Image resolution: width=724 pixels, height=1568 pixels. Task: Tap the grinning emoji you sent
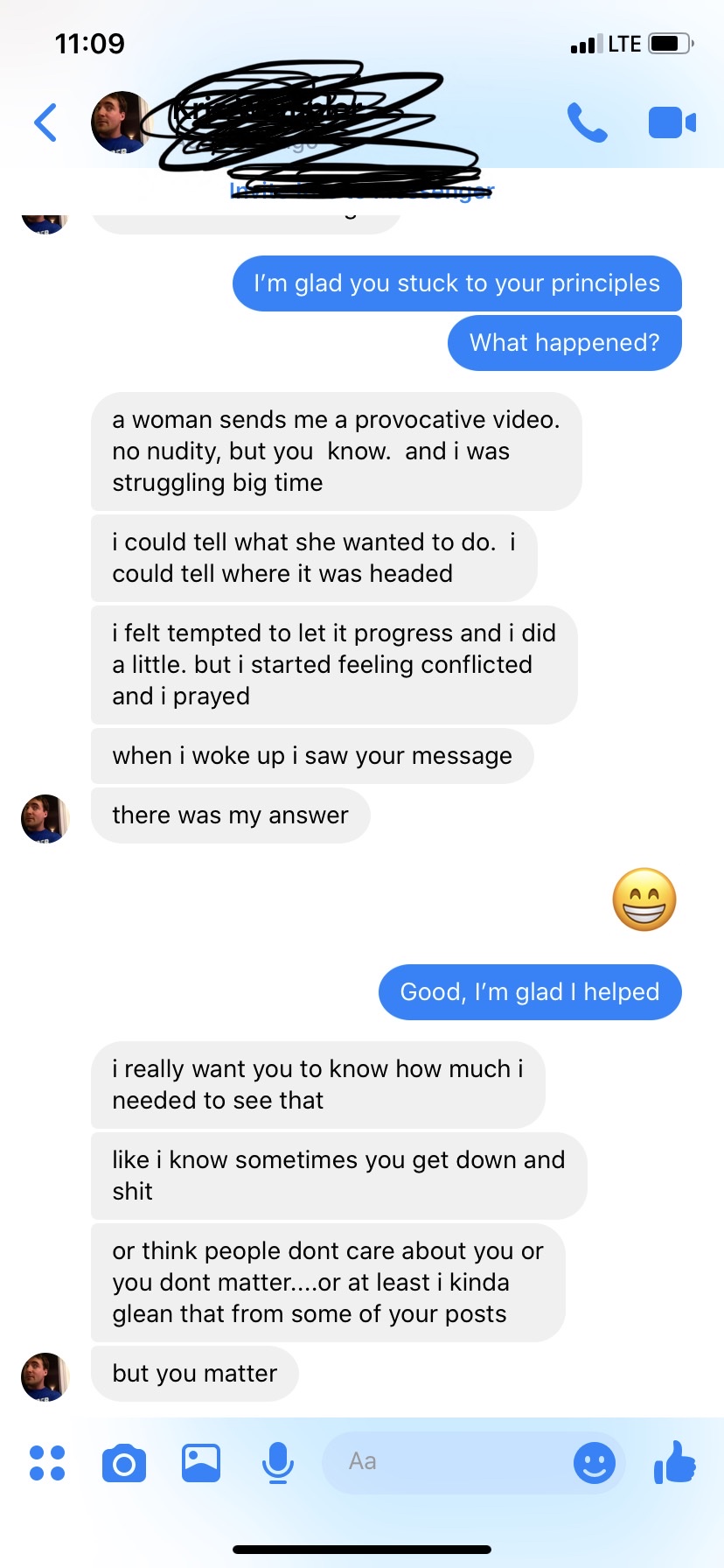pyautogui.click(x=644, y=900)
